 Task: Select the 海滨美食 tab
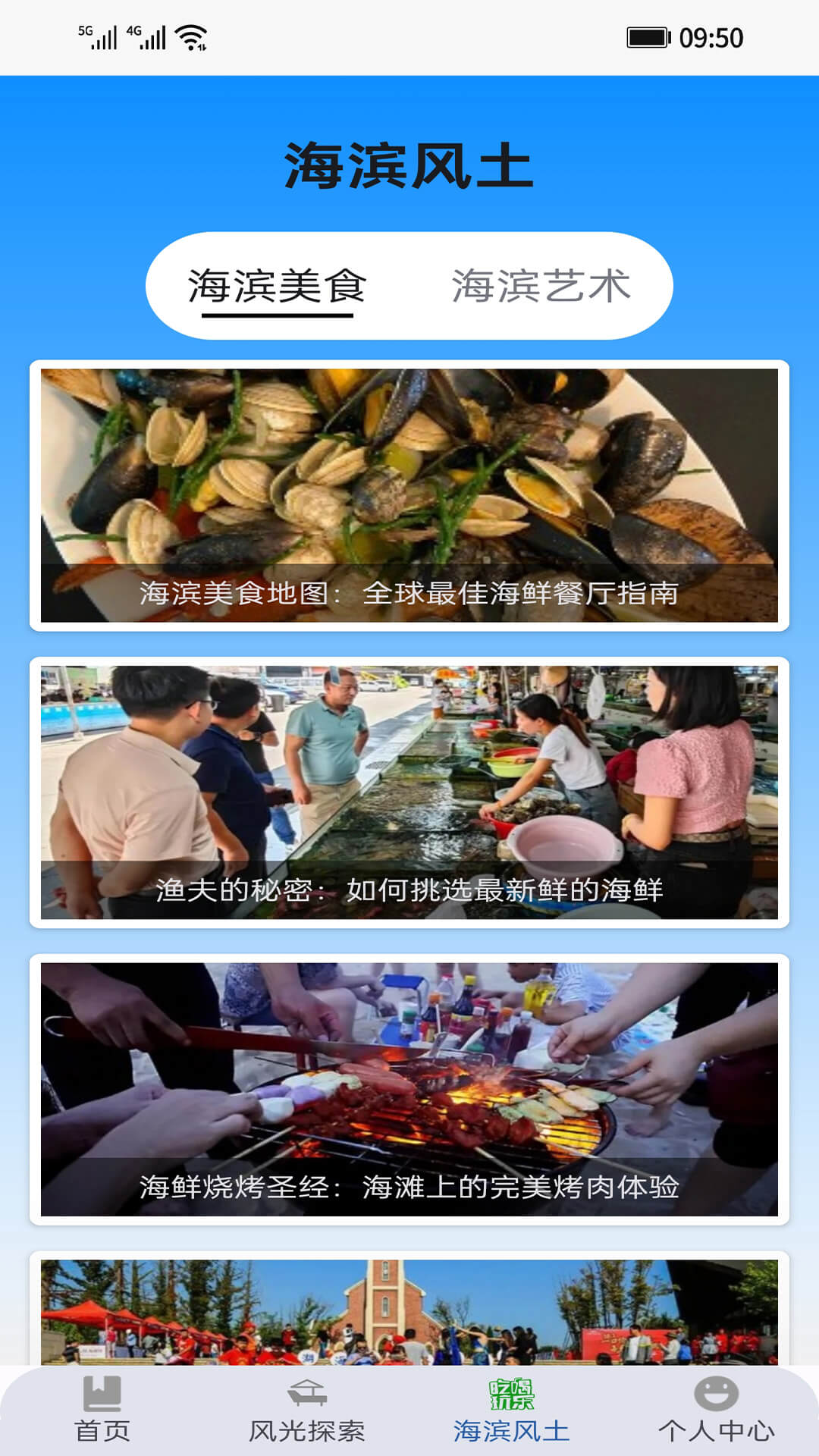(x=277, y=286)
